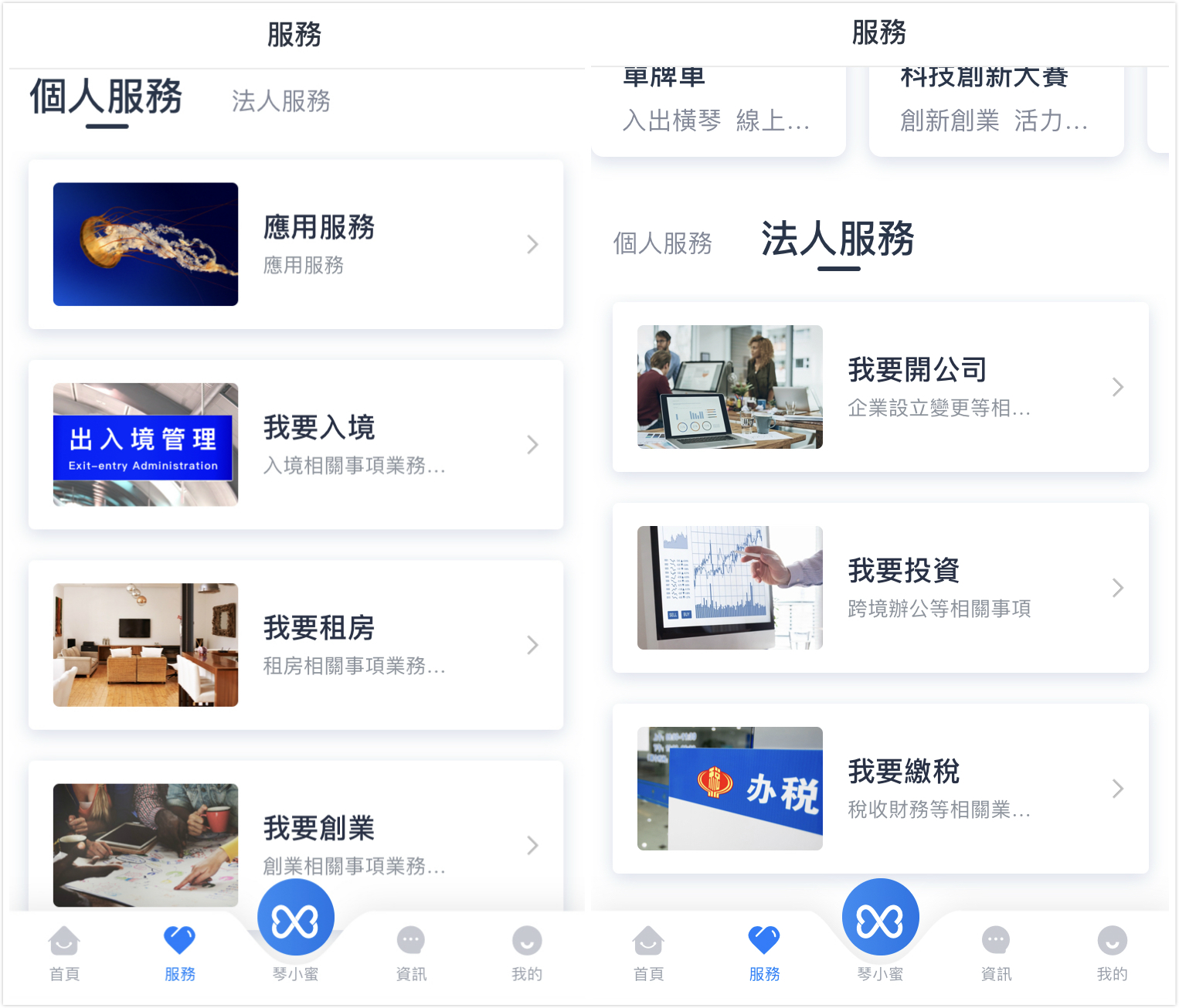
Task: Open the 科技創新大賽 banner card
Action: pyautogui.click(x=995, y=108)
